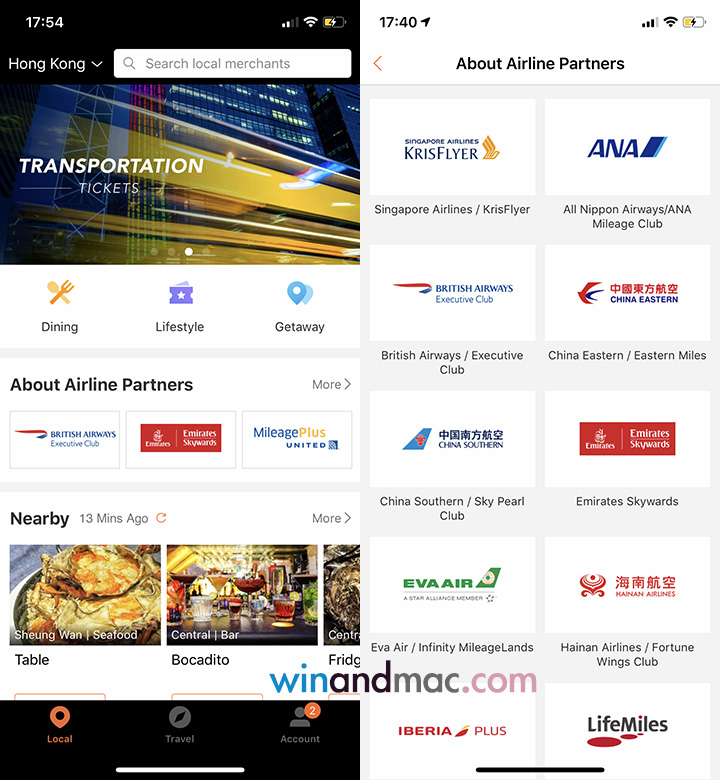The width and height of the screenshot is (720, 780).
Task: View more airline partners
Action: (x=331, y=384)
